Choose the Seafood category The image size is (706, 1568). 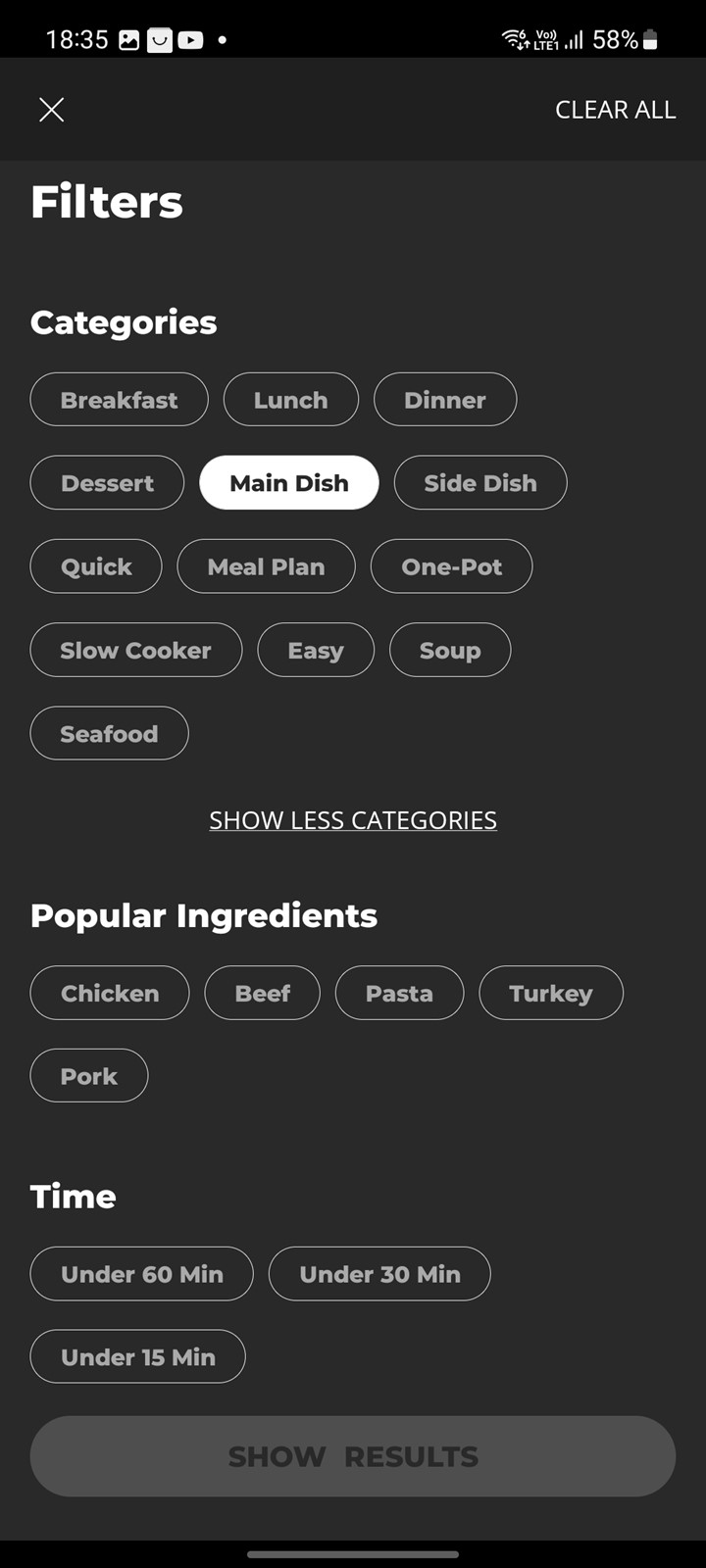109,734
